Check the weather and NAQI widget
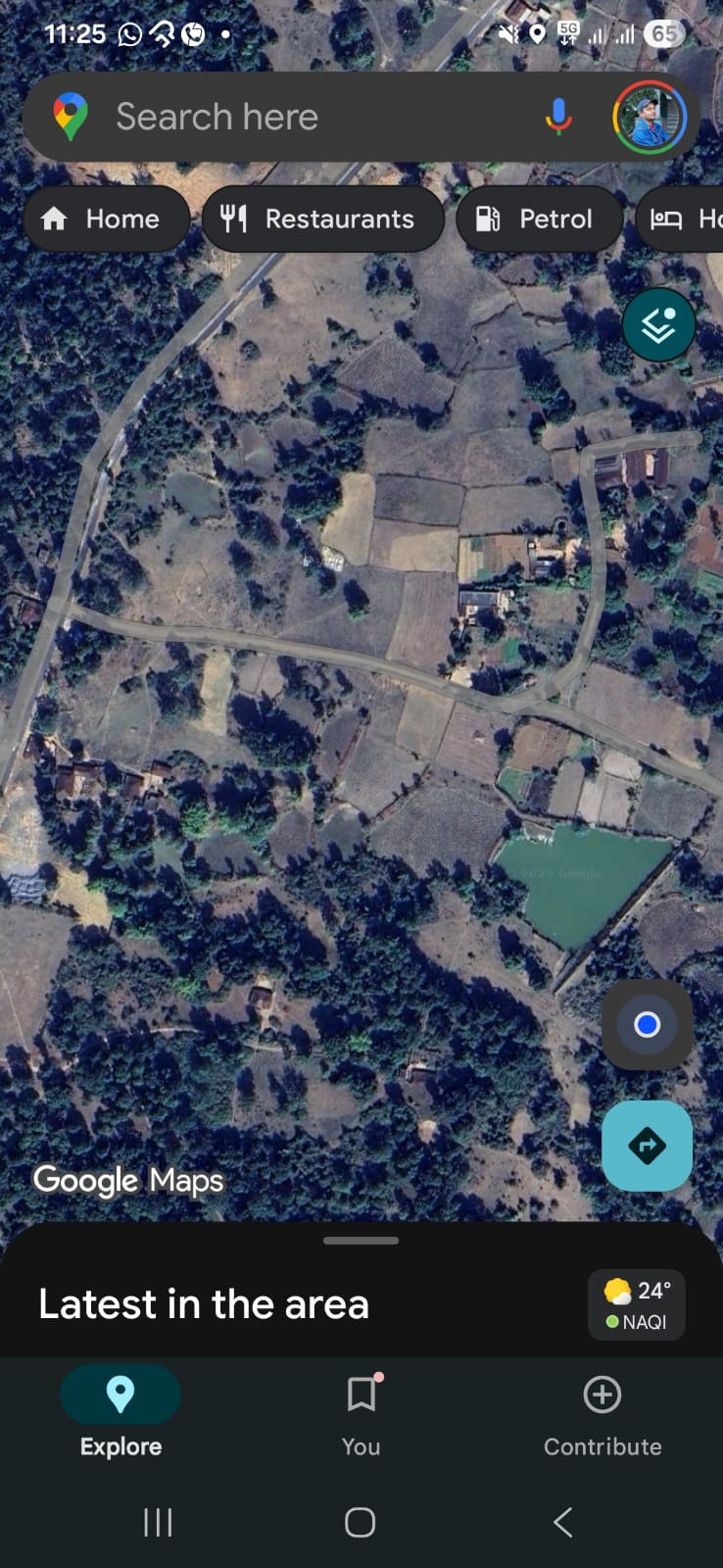723x1568 pixels. point(636,1304)
